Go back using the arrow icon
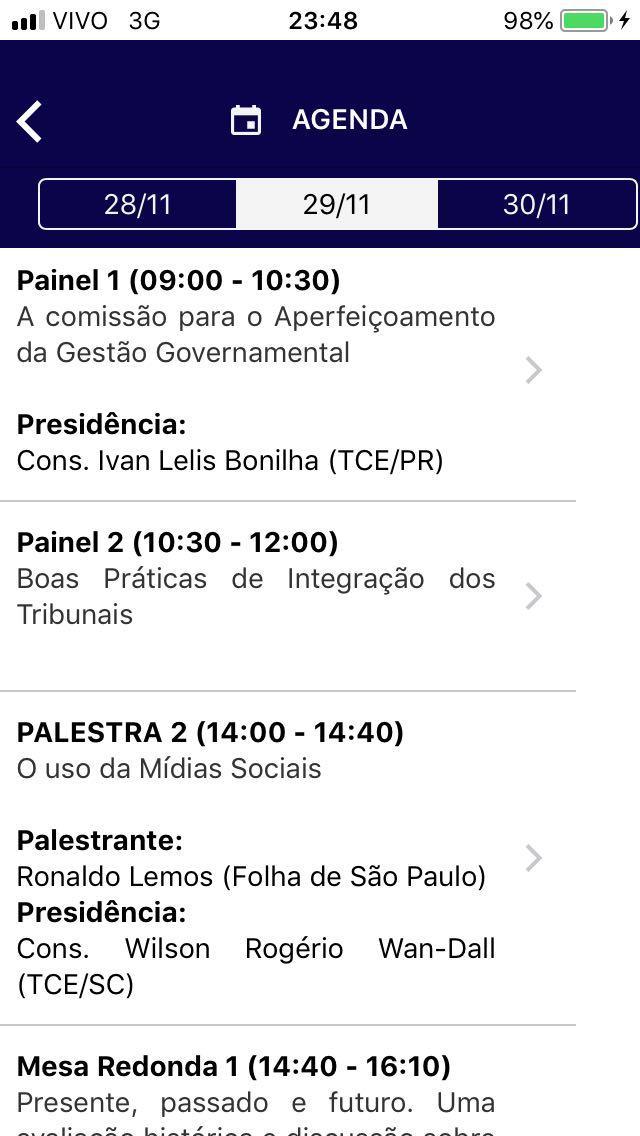640x1136 pixels. 30,121
